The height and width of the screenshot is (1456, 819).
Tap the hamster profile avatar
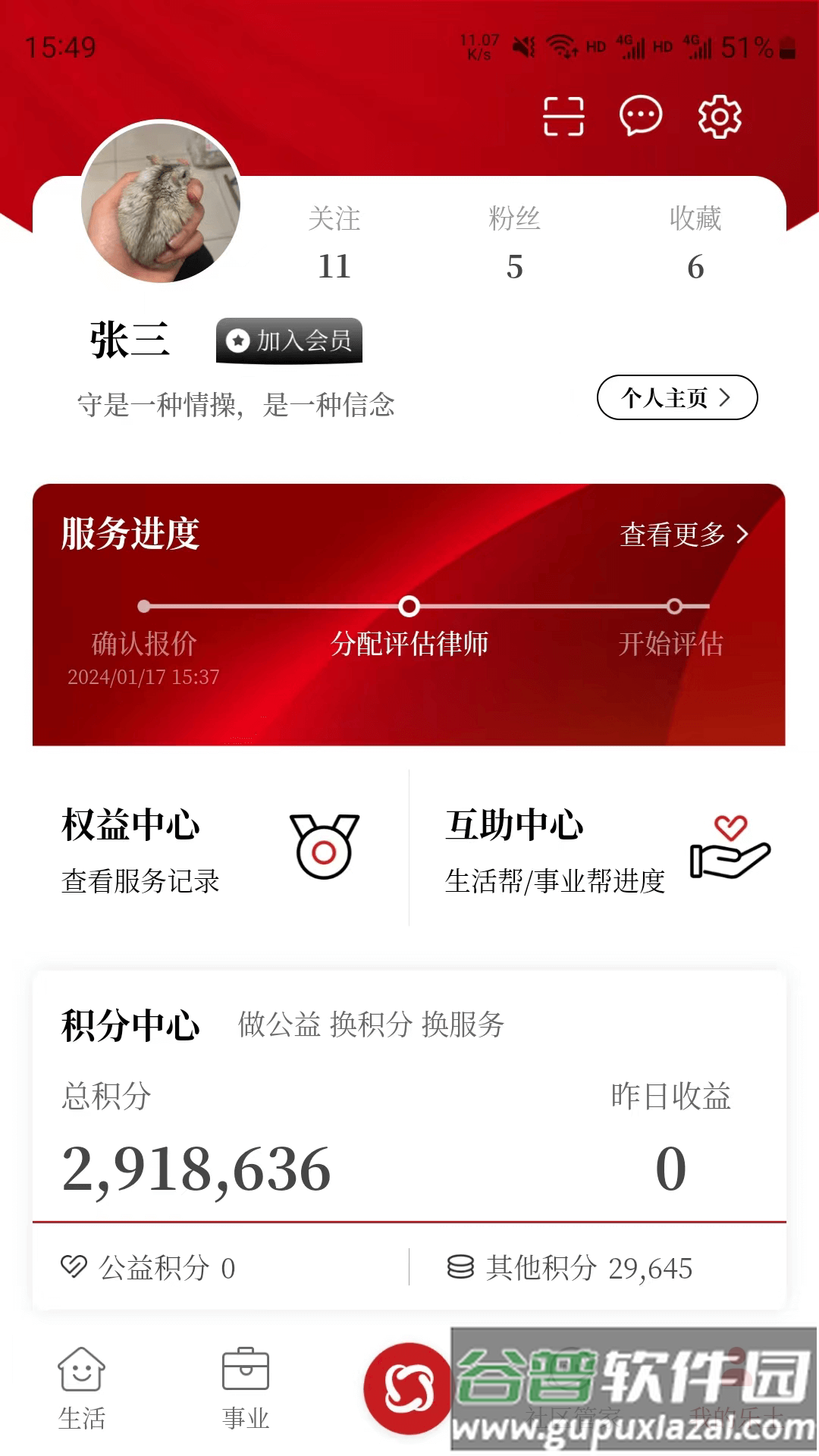161,202
